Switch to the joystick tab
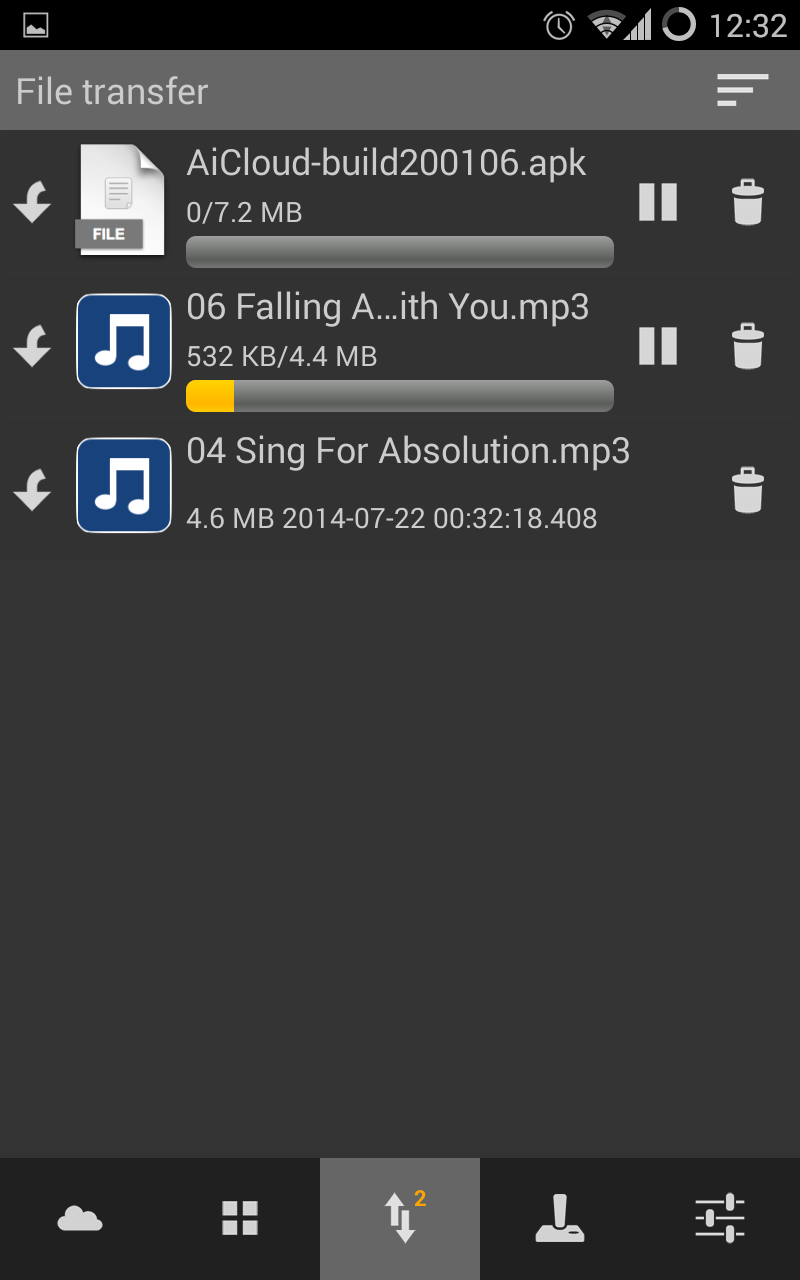The width and height of the screenshot is (800, 1280). 560,1219
